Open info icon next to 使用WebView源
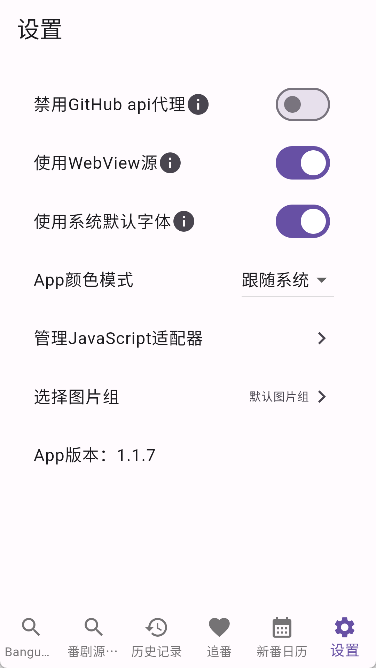 (x=170, y=163)
